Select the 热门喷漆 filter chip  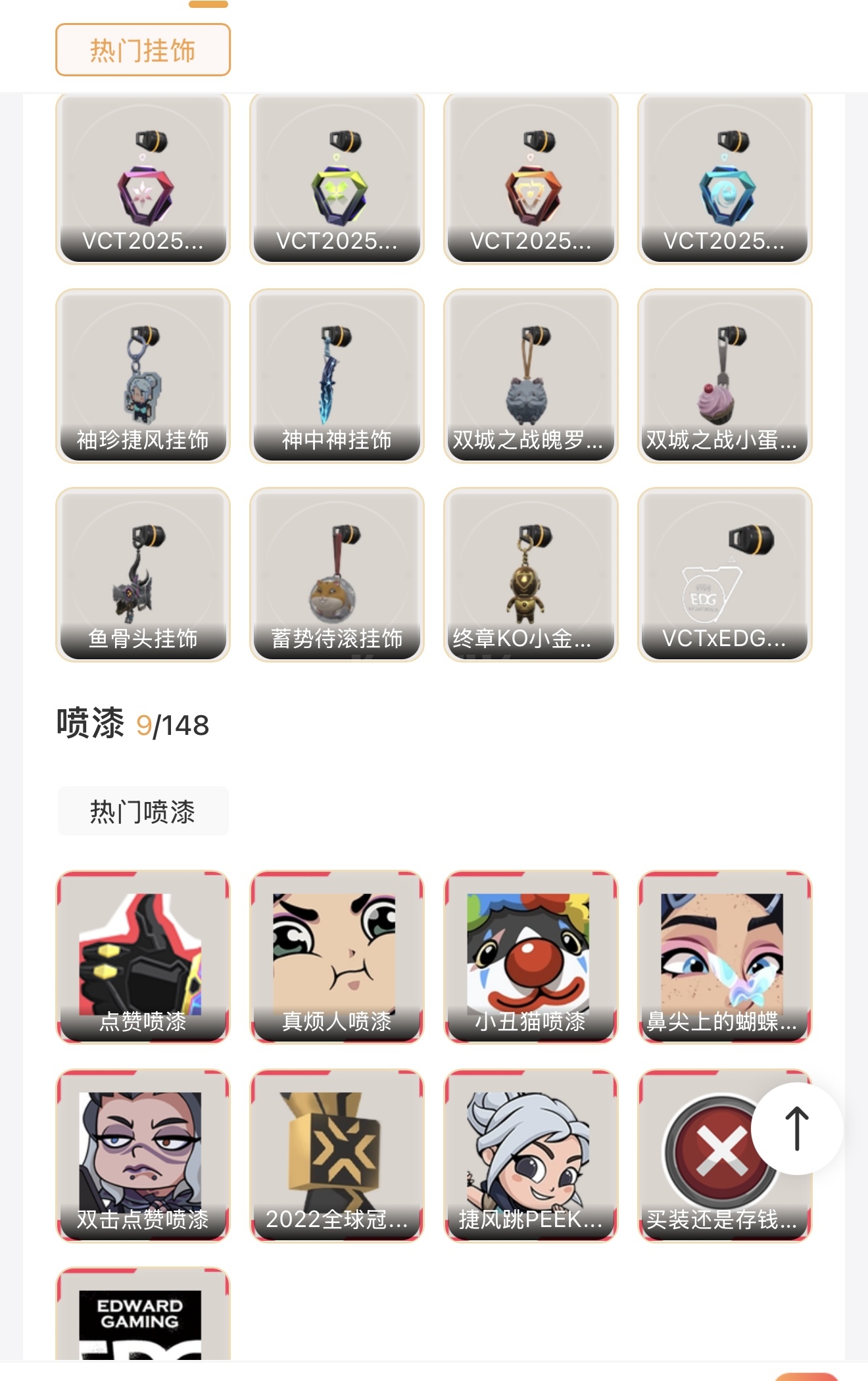(143, 811)
